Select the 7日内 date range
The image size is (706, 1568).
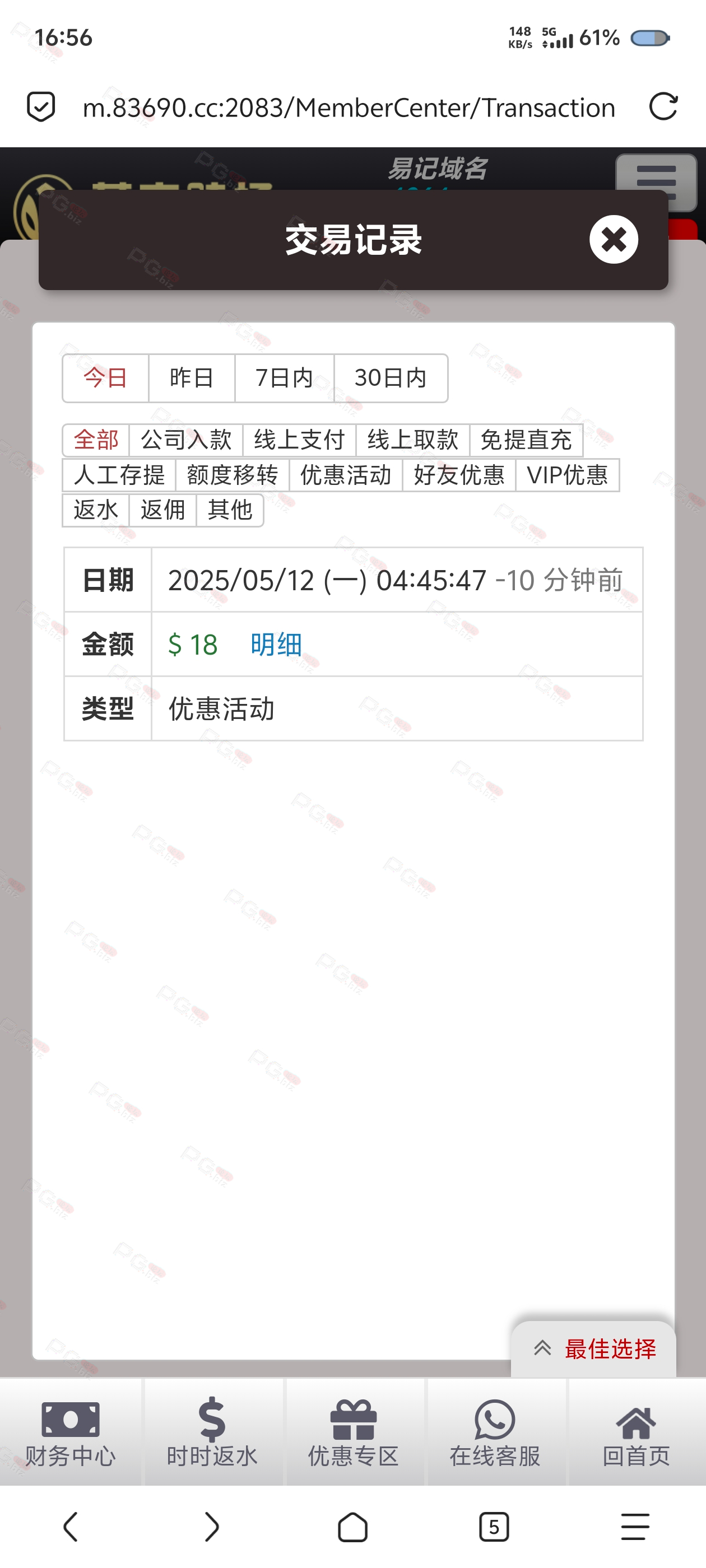284,378
